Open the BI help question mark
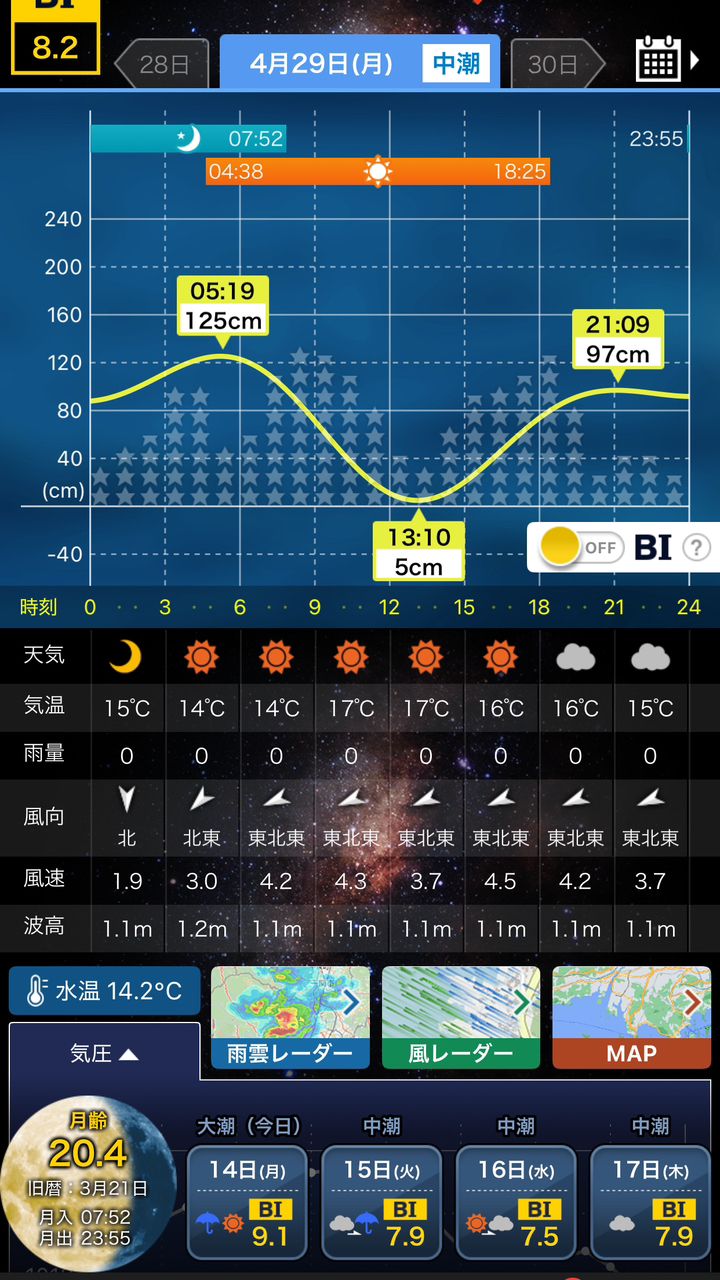Image resolution: width=720 pixels, height=1280 pixels. (x=696, y=547)
